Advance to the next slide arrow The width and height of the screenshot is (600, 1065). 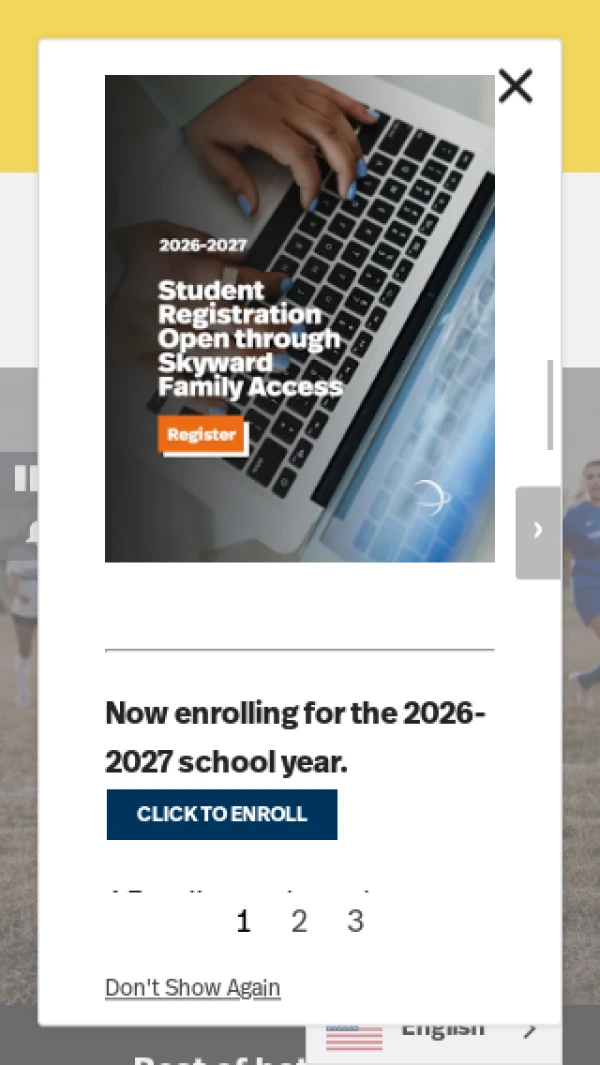click(538, 532)
